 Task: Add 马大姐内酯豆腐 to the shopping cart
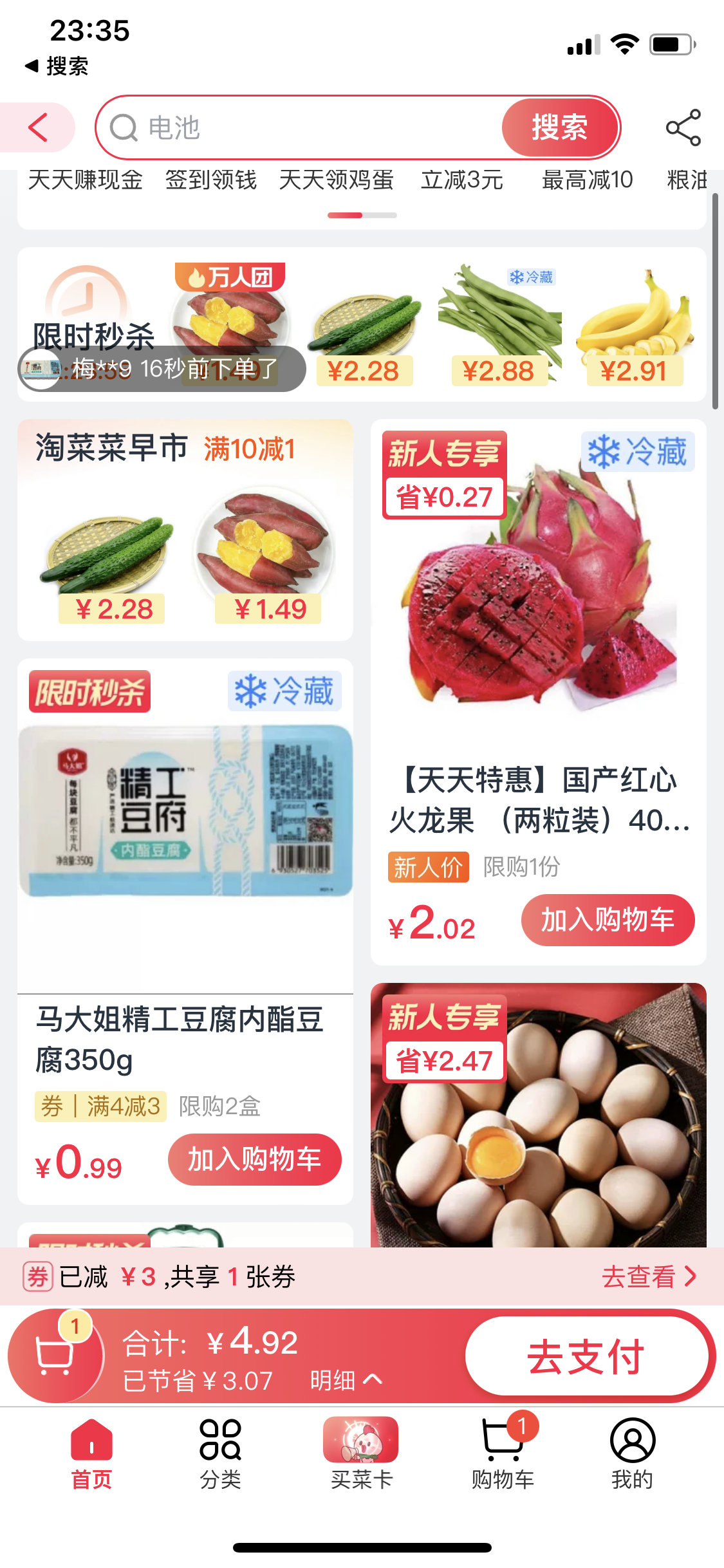tap(254, 1159)
